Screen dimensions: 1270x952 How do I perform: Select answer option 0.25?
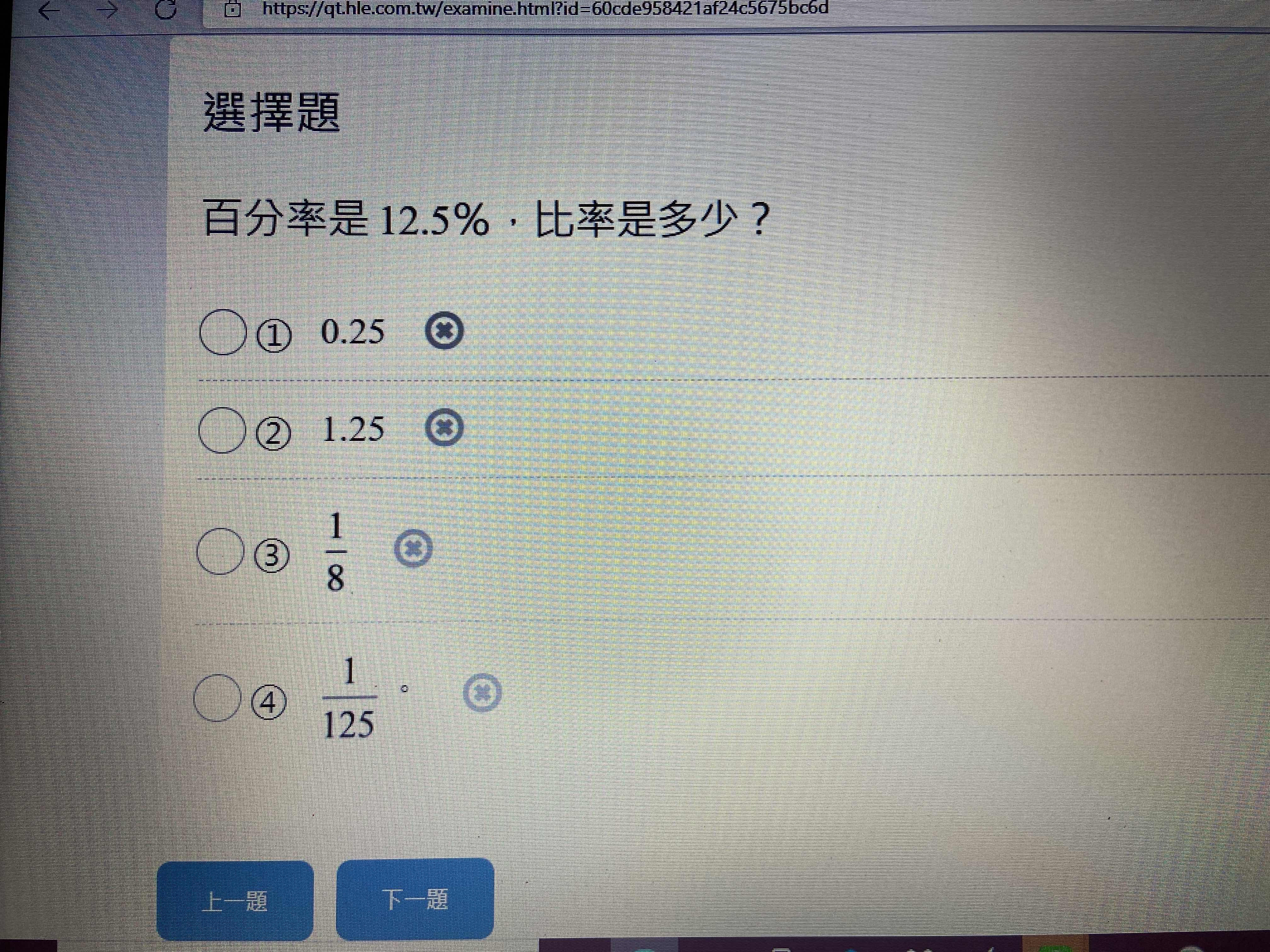[223, 332]
